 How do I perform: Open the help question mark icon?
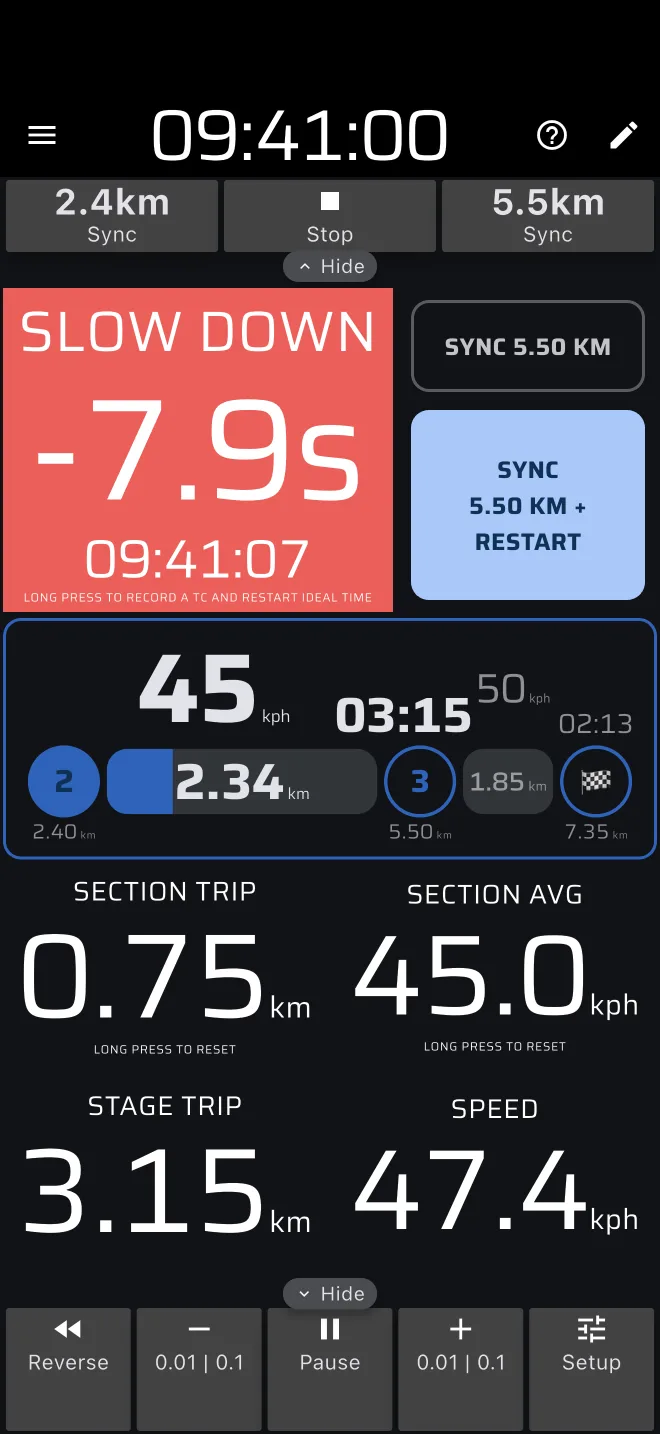click(x=552, y=136)
